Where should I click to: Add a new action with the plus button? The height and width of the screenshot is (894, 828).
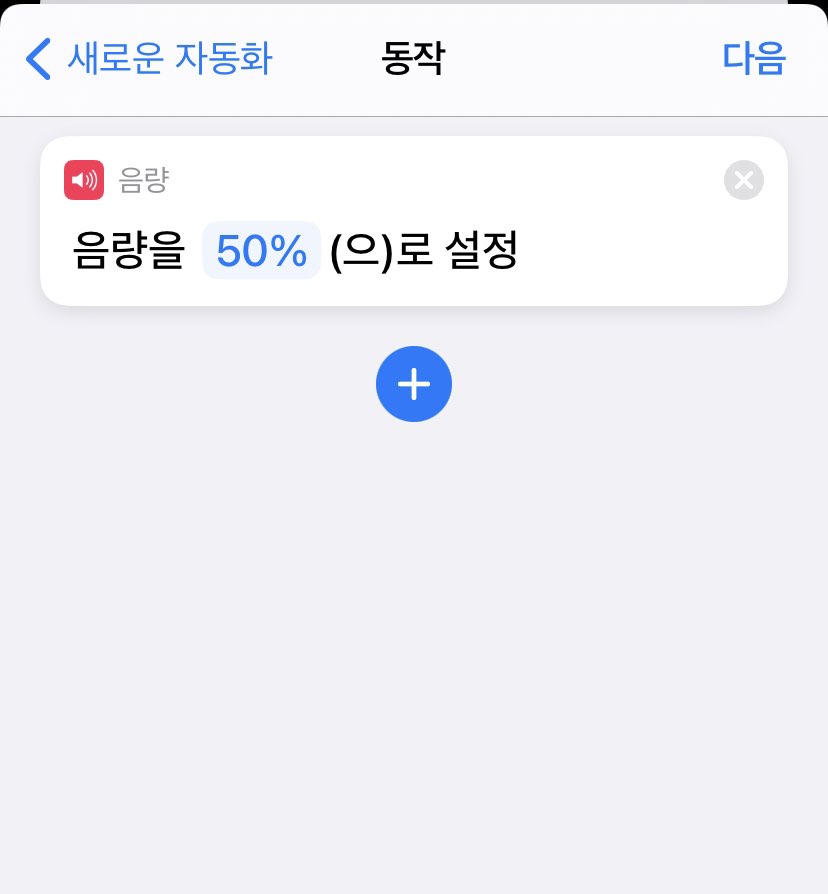414,384
